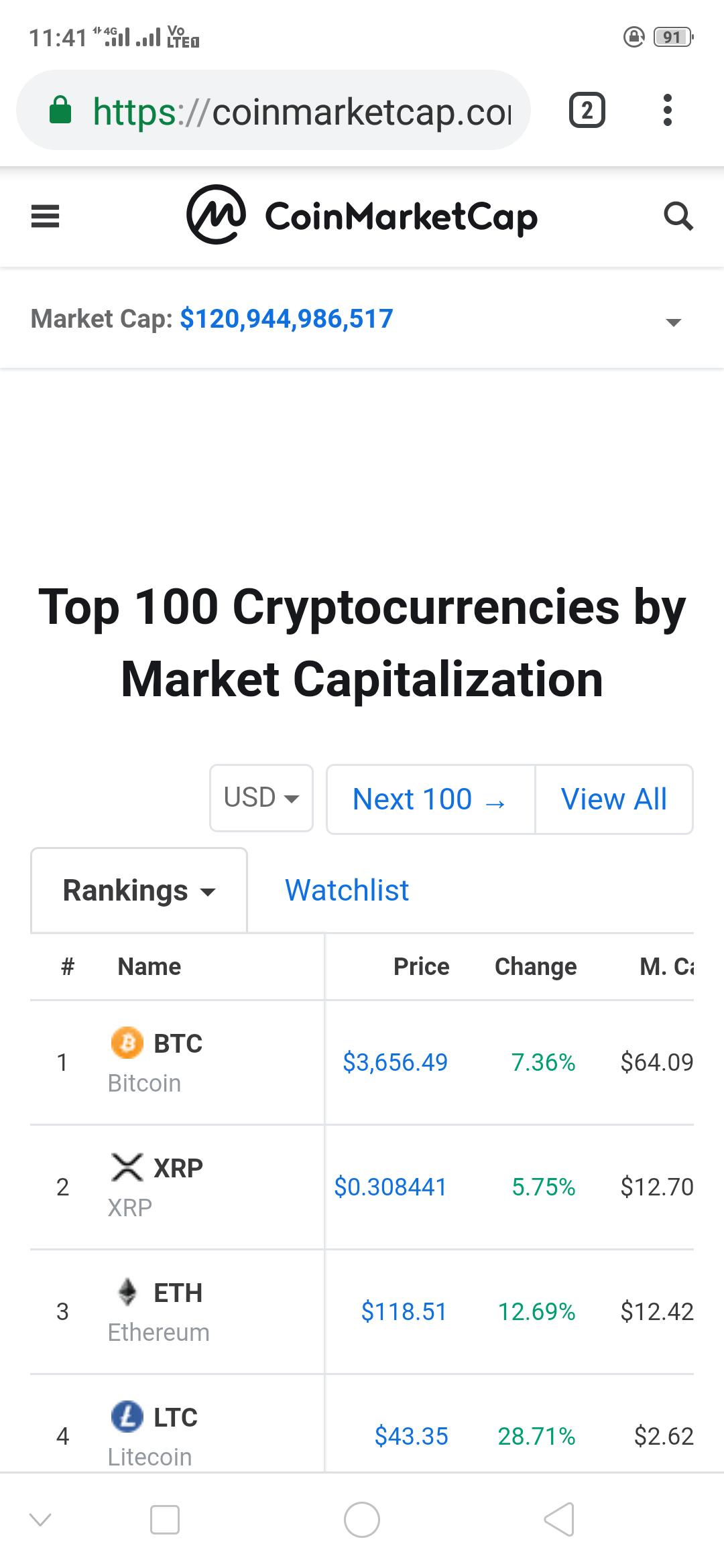
Task: Open the USD currency dropdown
Action: [x=261, y=798]
